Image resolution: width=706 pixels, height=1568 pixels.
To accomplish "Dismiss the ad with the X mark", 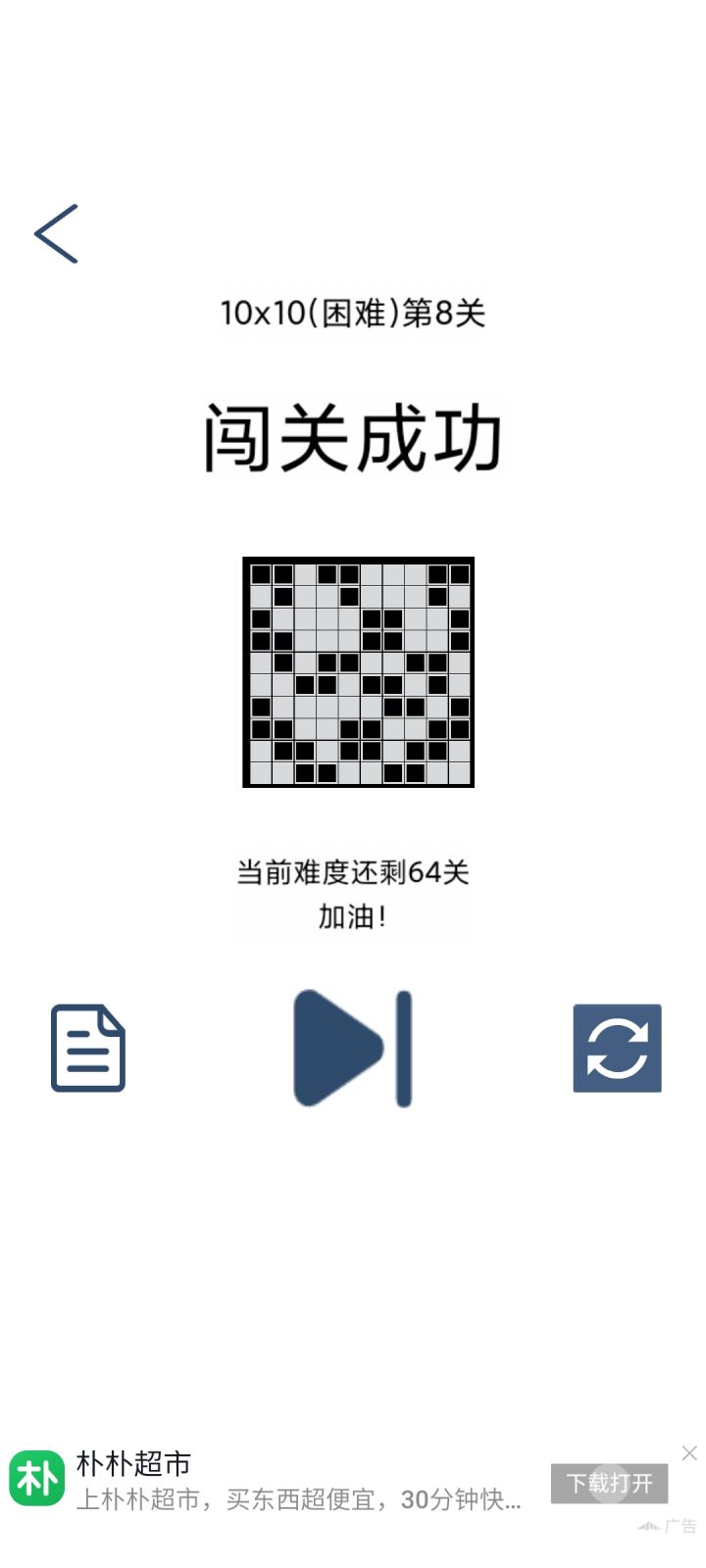I will point(688,1453).
